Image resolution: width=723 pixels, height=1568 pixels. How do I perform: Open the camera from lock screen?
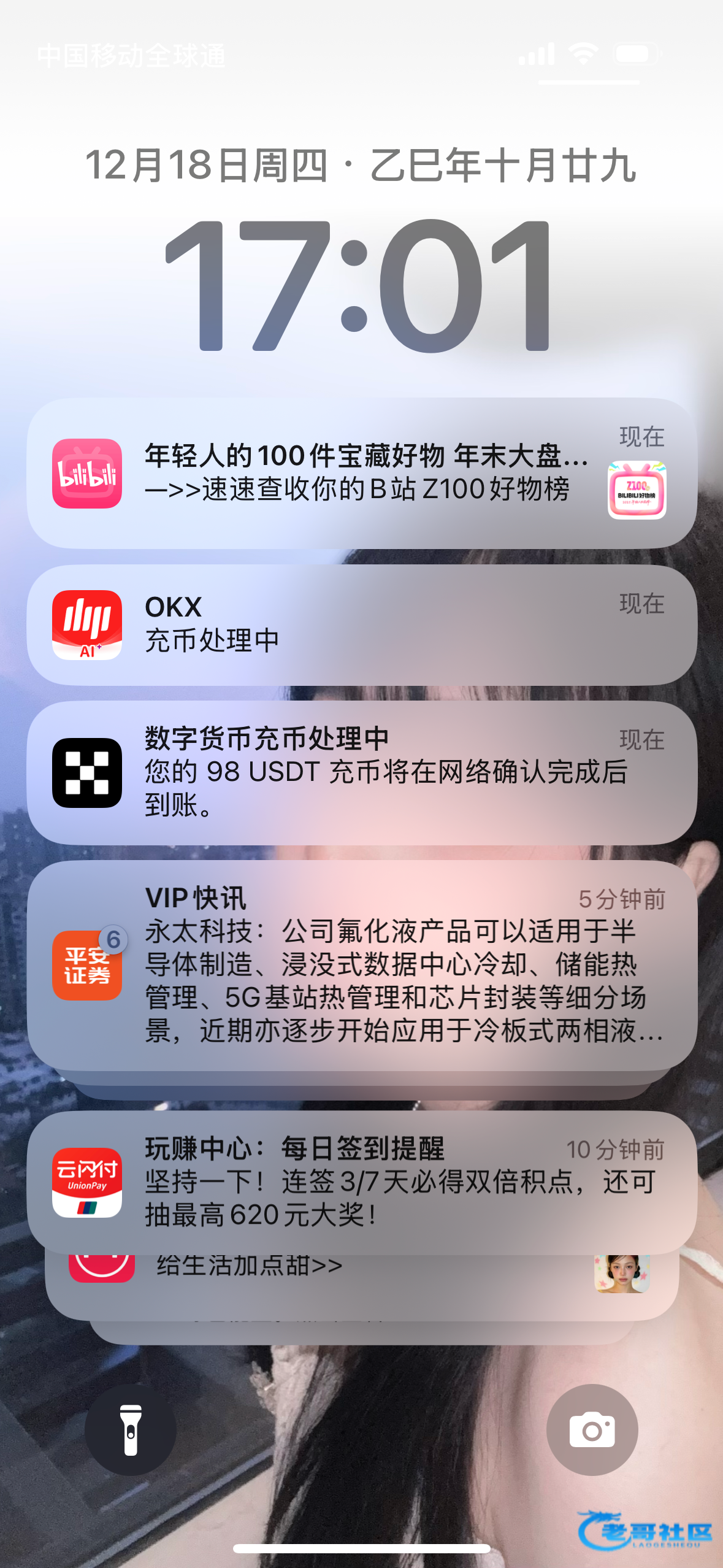click(x=592, y=1429)
